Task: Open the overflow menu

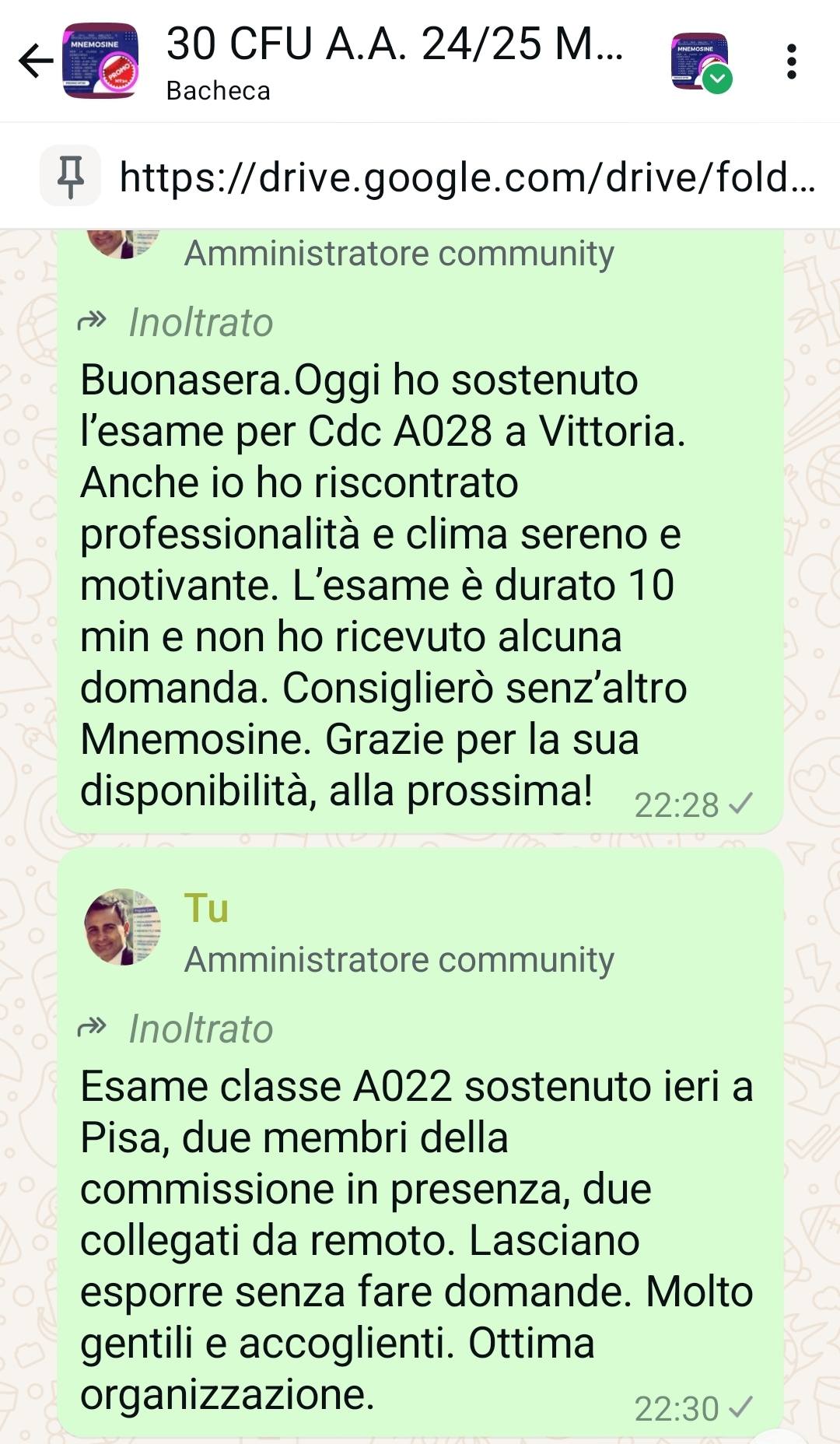Action: click(791, 61)
